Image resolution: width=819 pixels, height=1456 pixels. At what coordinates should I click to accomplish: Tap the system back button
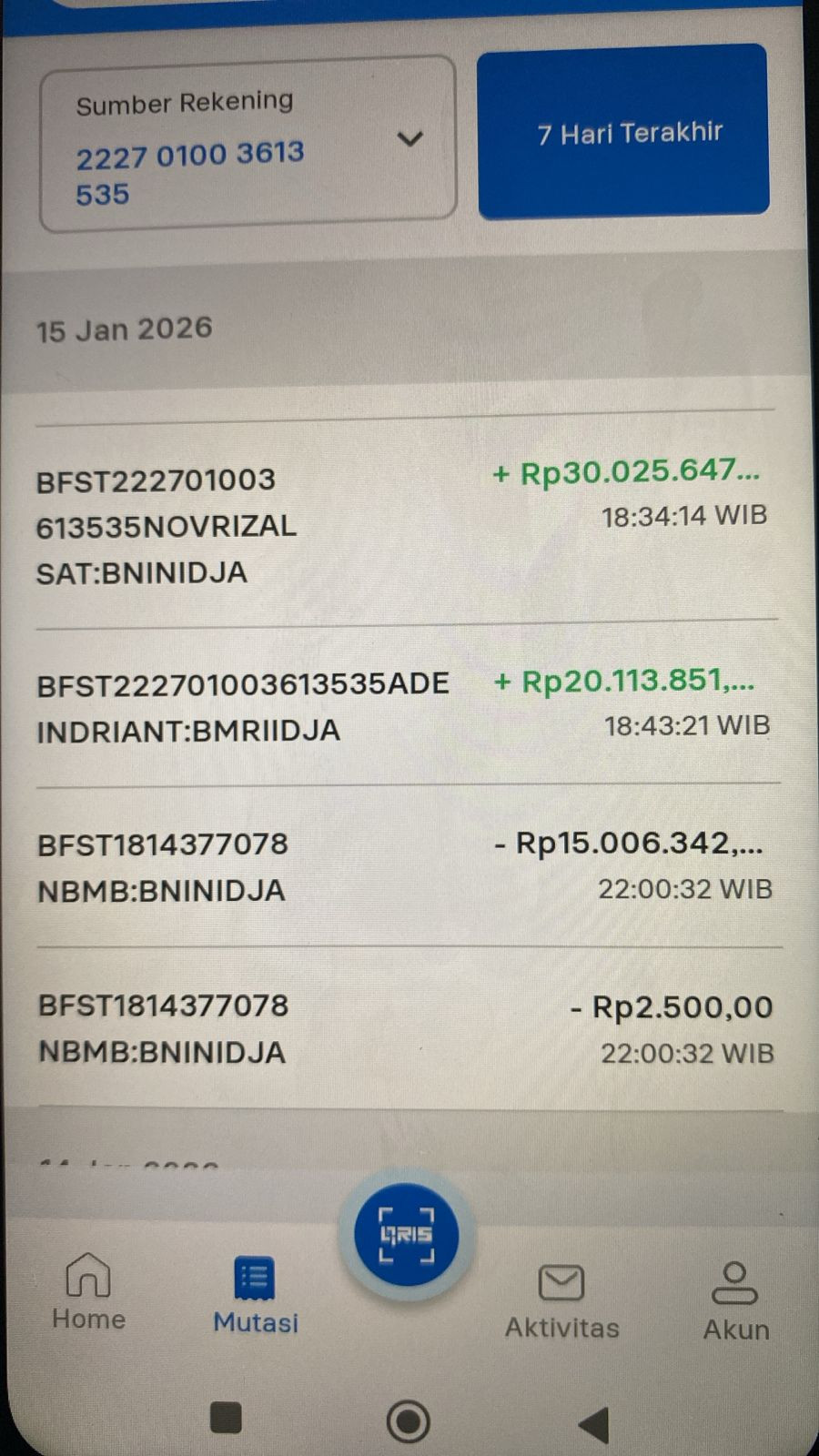[x=593, y=1422]
